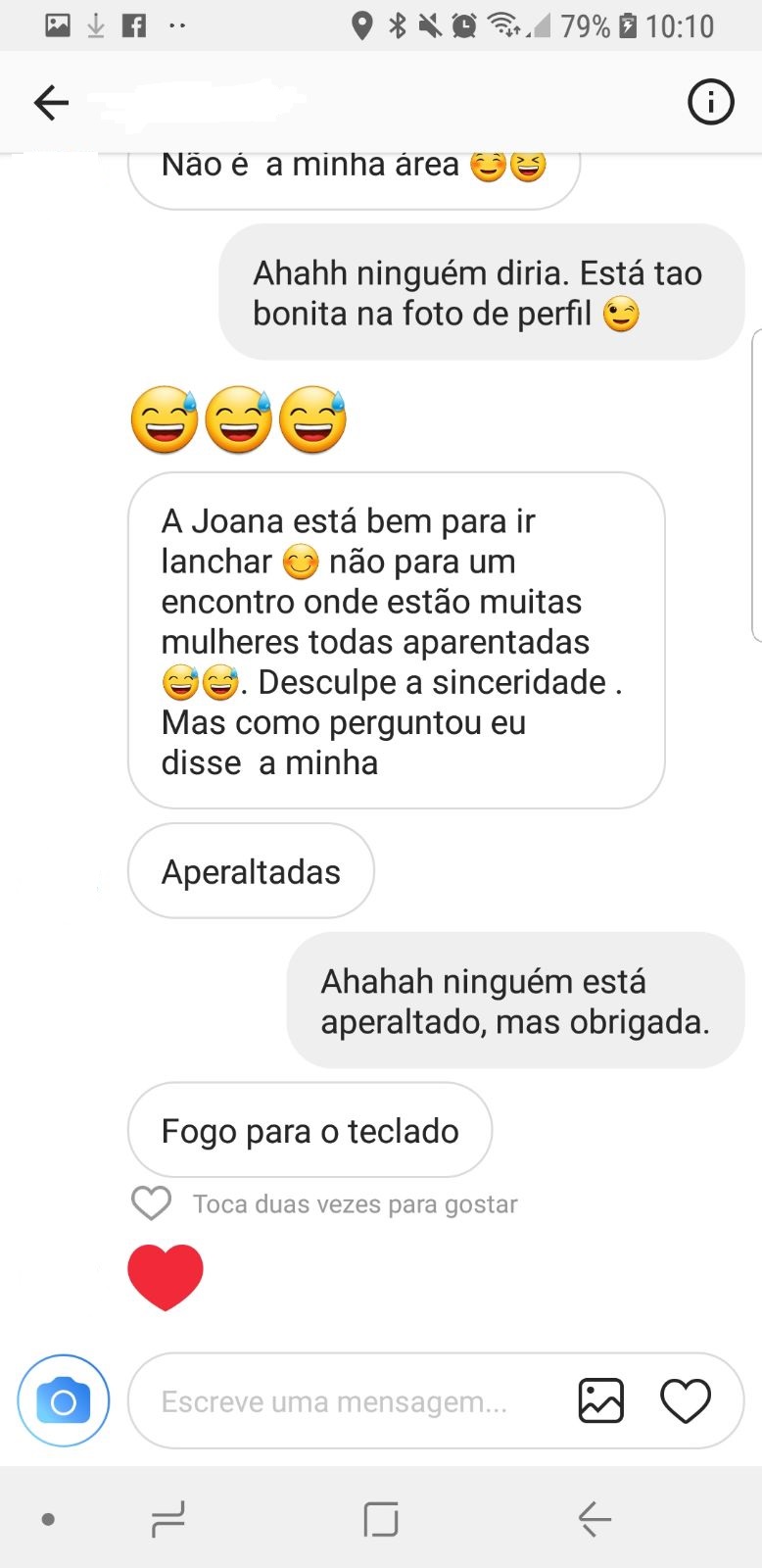Open the recent apps button
The height and width of the screenshot is (1568, 762).
pos(168,1520)
